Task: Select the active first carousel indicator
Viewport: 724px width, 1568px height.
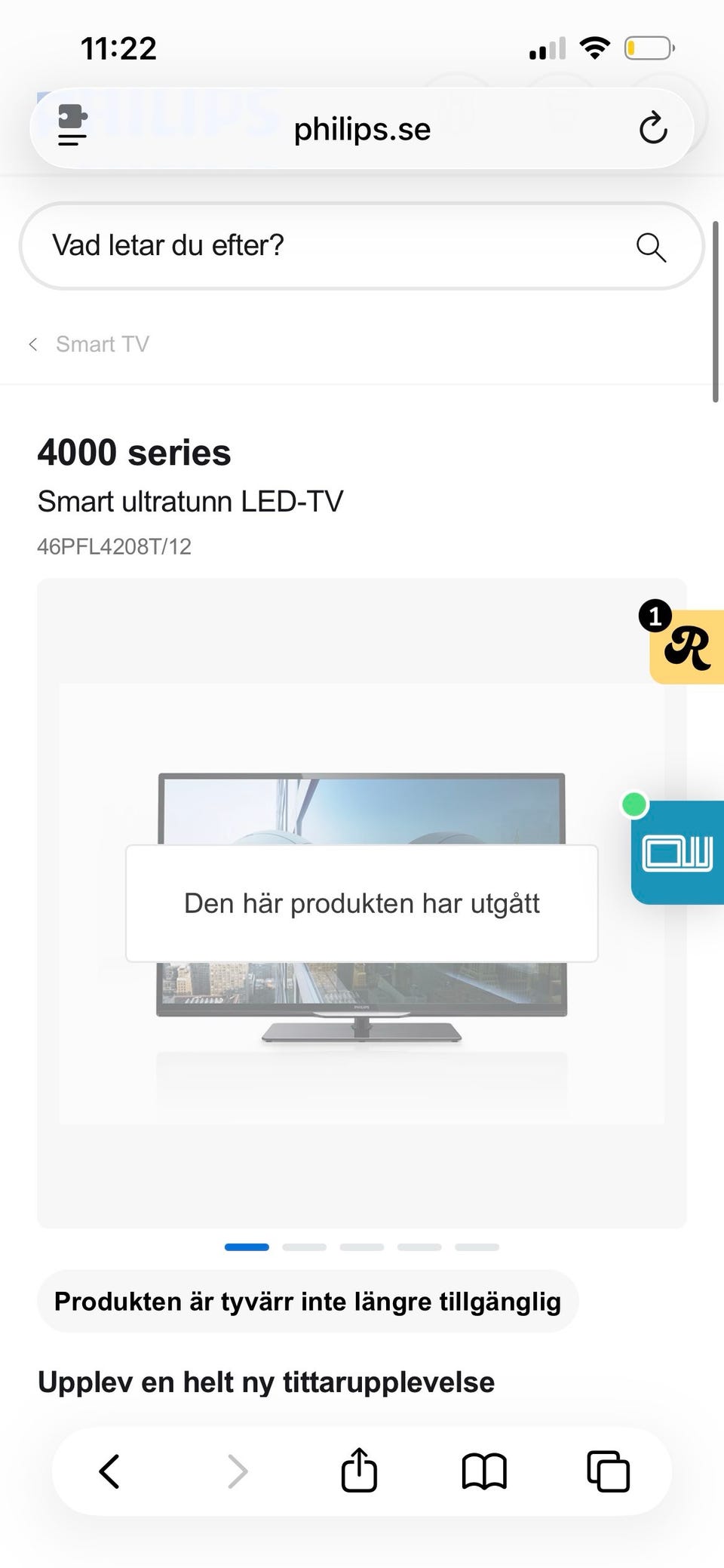Action: coord(247,1247)
